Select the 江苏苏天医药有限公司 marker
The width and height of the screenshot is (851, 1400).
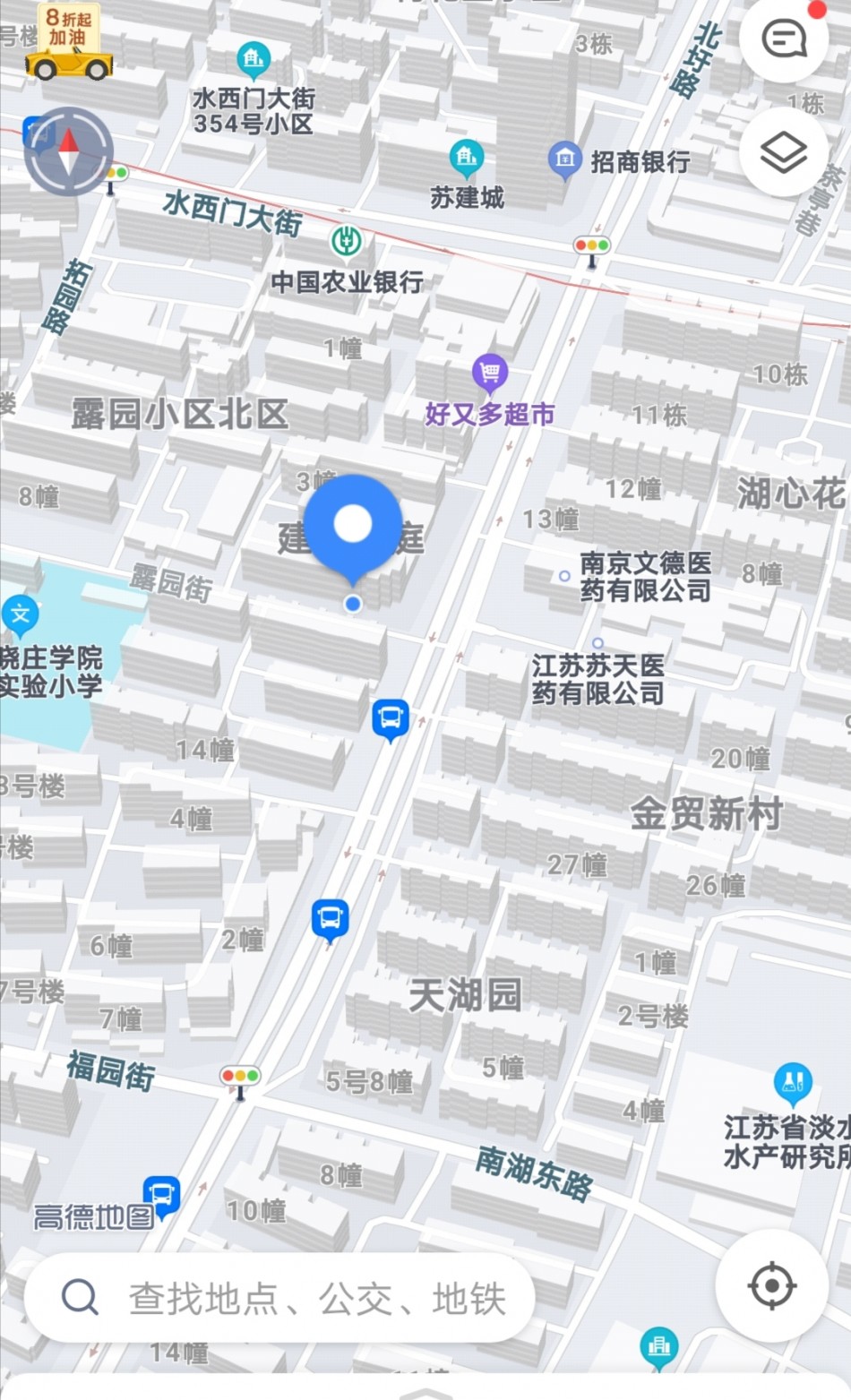(597, 643)
